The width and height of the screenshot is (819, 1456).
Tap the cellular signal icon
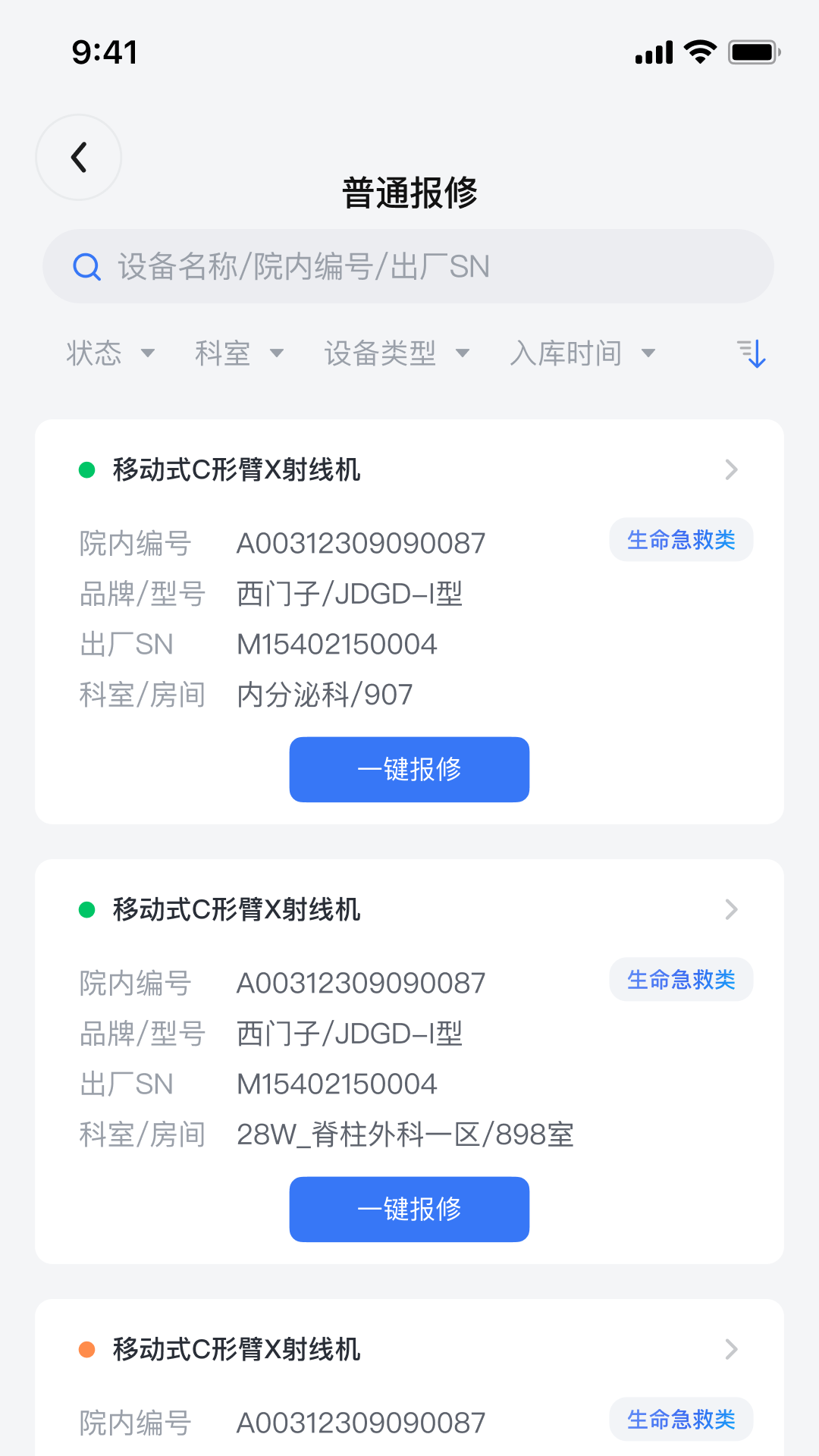[654, 51]
